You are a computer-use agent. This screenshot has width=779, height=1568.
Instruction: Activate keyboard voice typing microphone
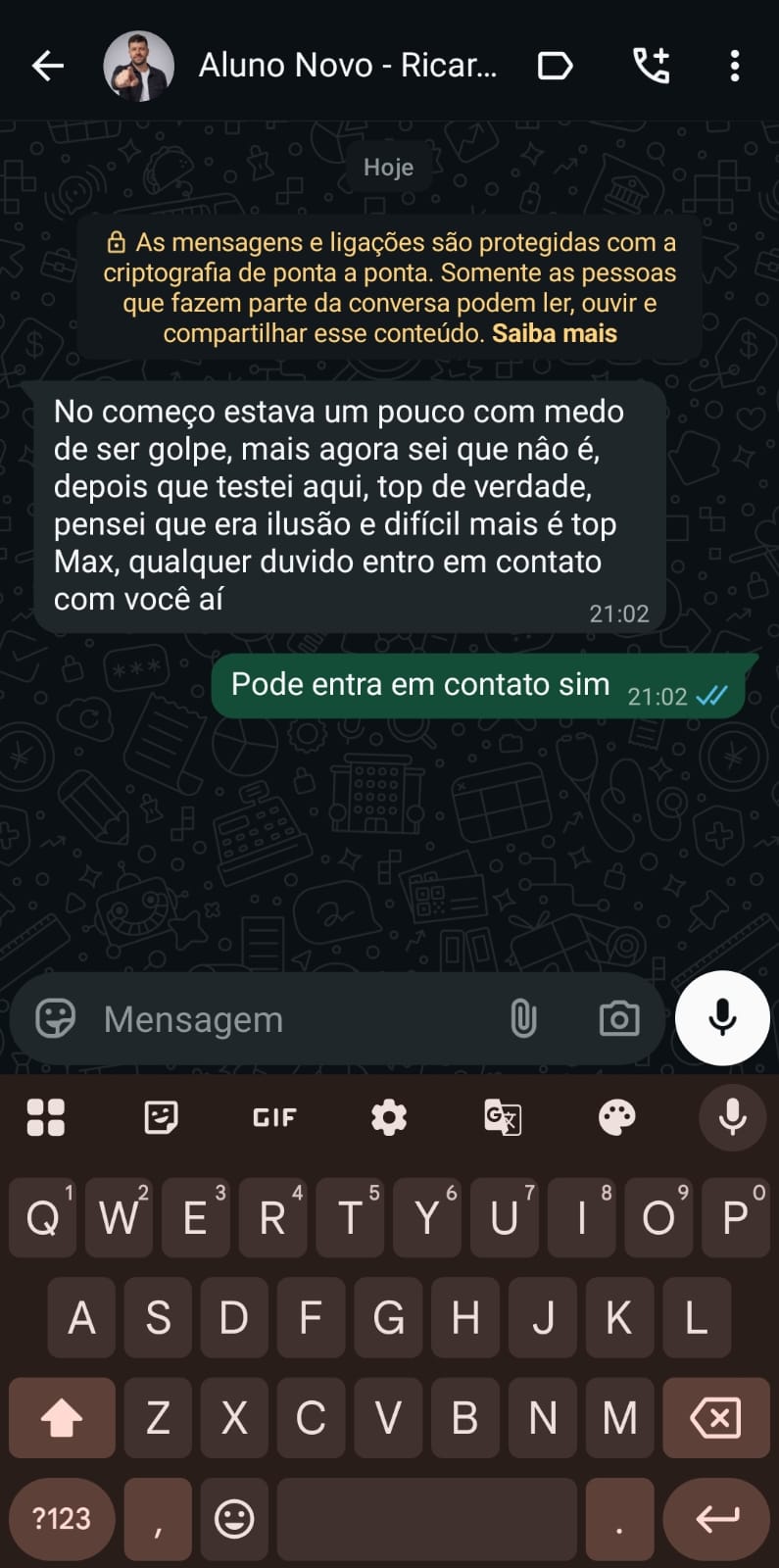click(732, 1116)
